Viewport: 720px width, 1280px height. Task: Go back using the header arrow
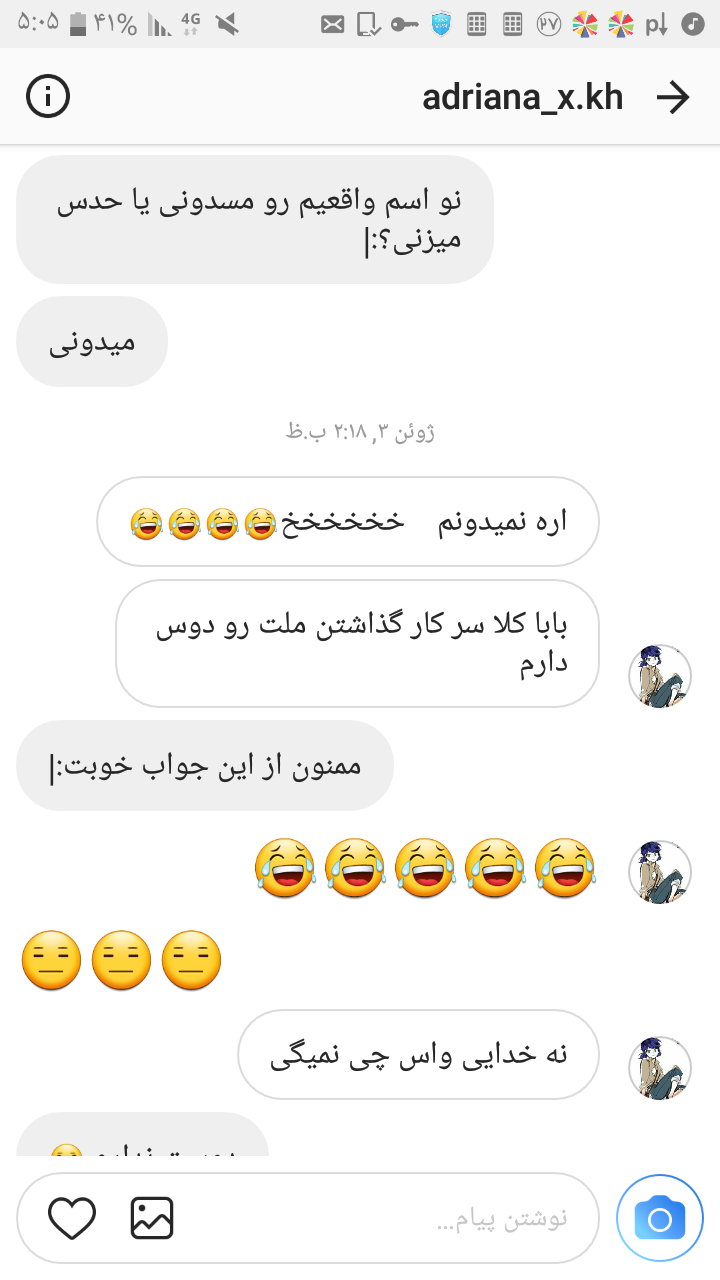tap(673, 97)
